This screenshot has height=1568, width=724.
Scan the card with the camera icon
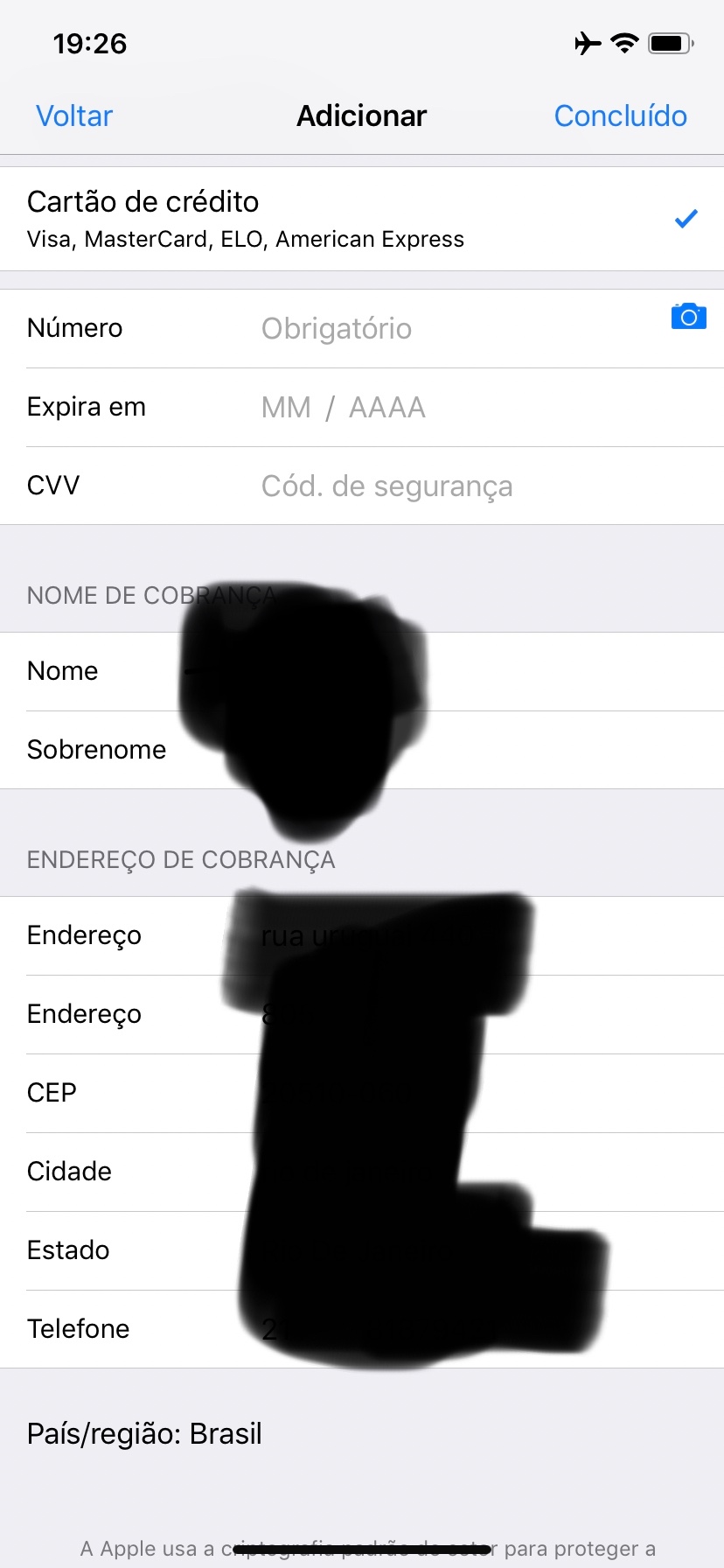688,316
